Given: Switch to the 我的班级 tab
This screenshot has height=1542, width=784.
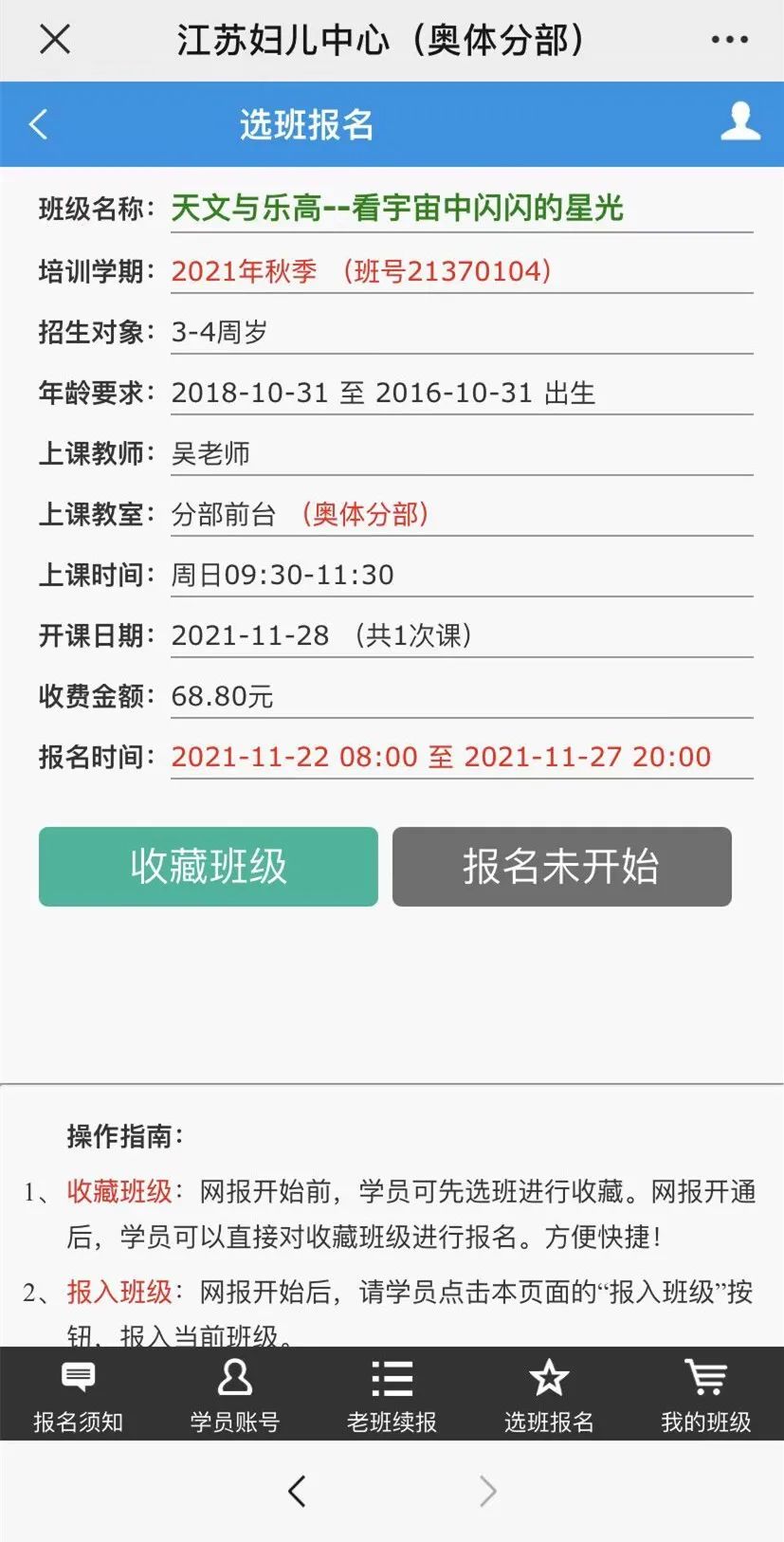Looking at the screenshot, I should click(705, 1420).
